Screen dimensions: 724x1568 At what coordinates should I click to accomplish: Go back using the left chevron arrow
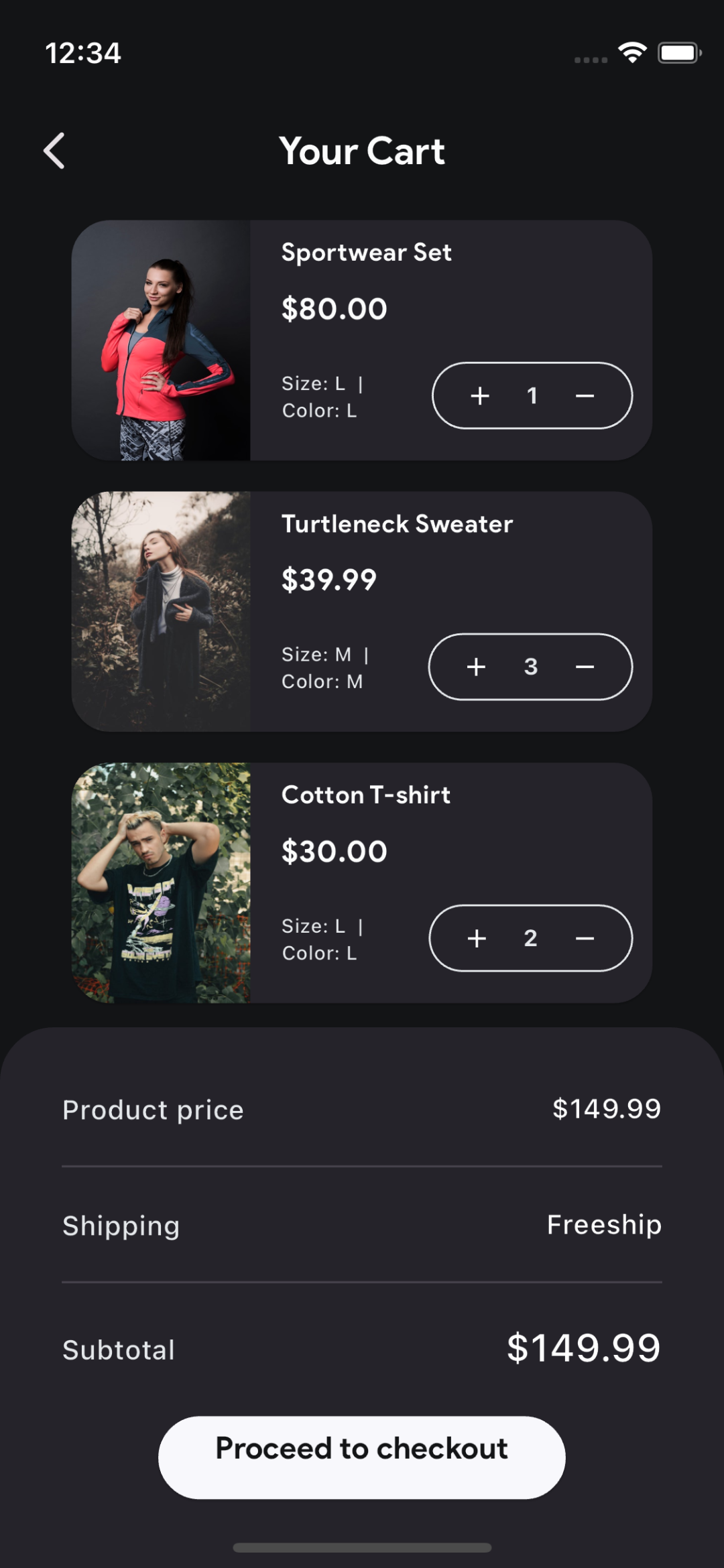(x=54, y=151)
